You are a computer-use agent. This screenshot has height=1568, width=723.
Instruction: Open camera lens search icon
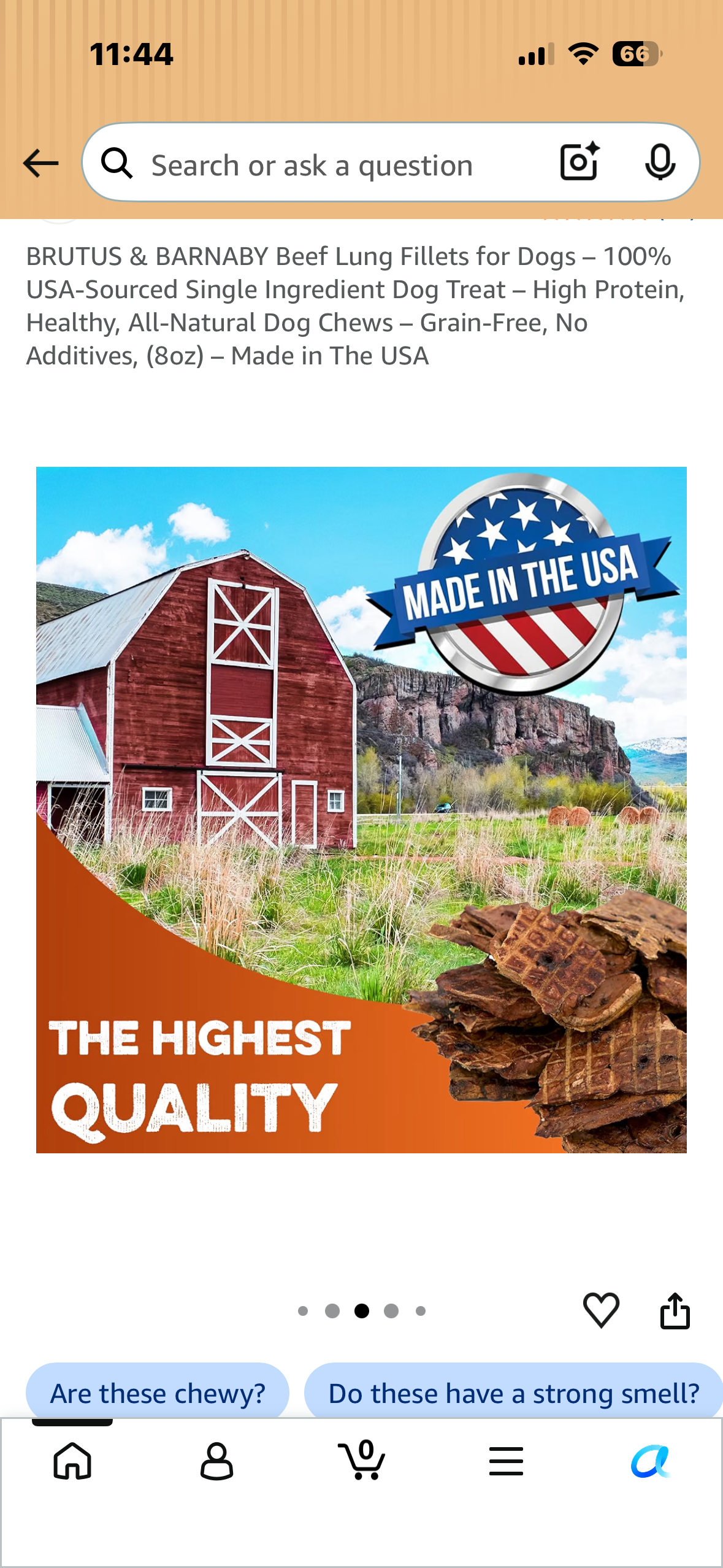click(x=580, y=162)
